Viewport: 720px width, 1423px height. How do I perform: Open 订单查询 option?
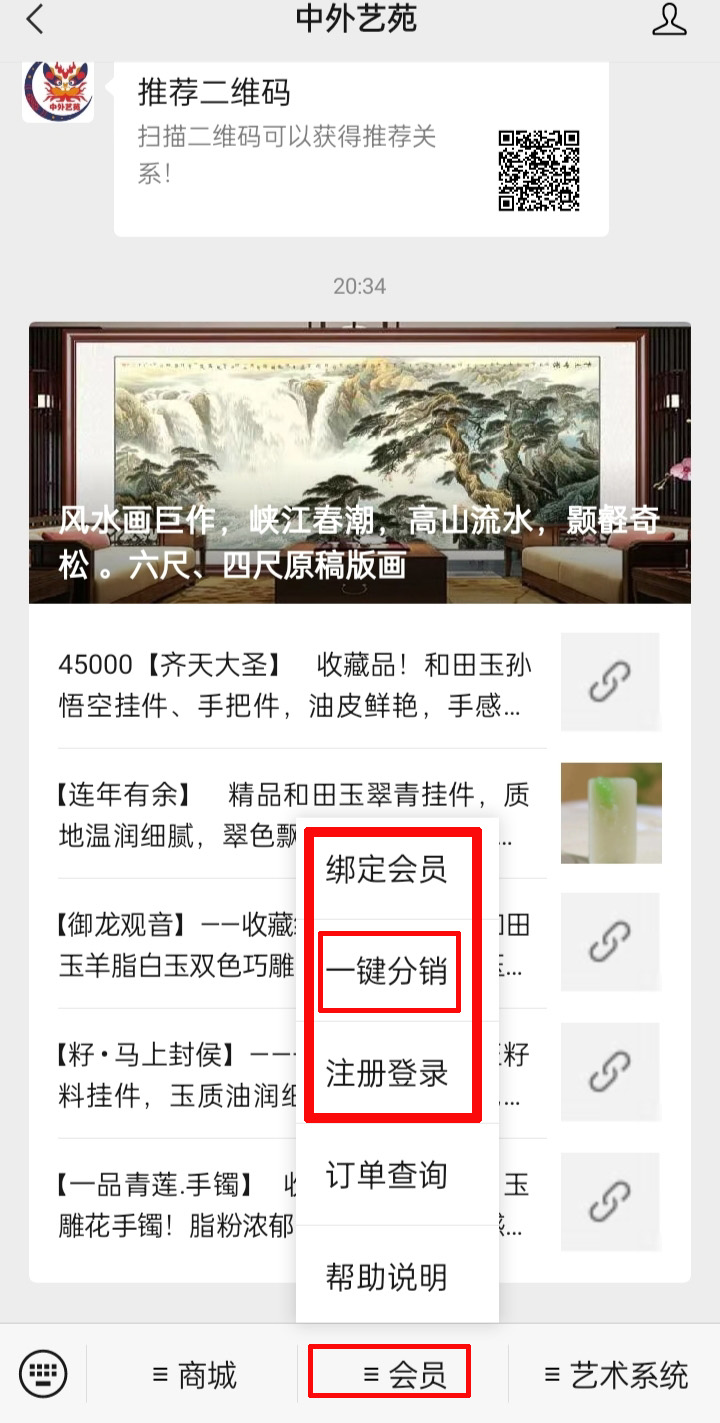387,1176
